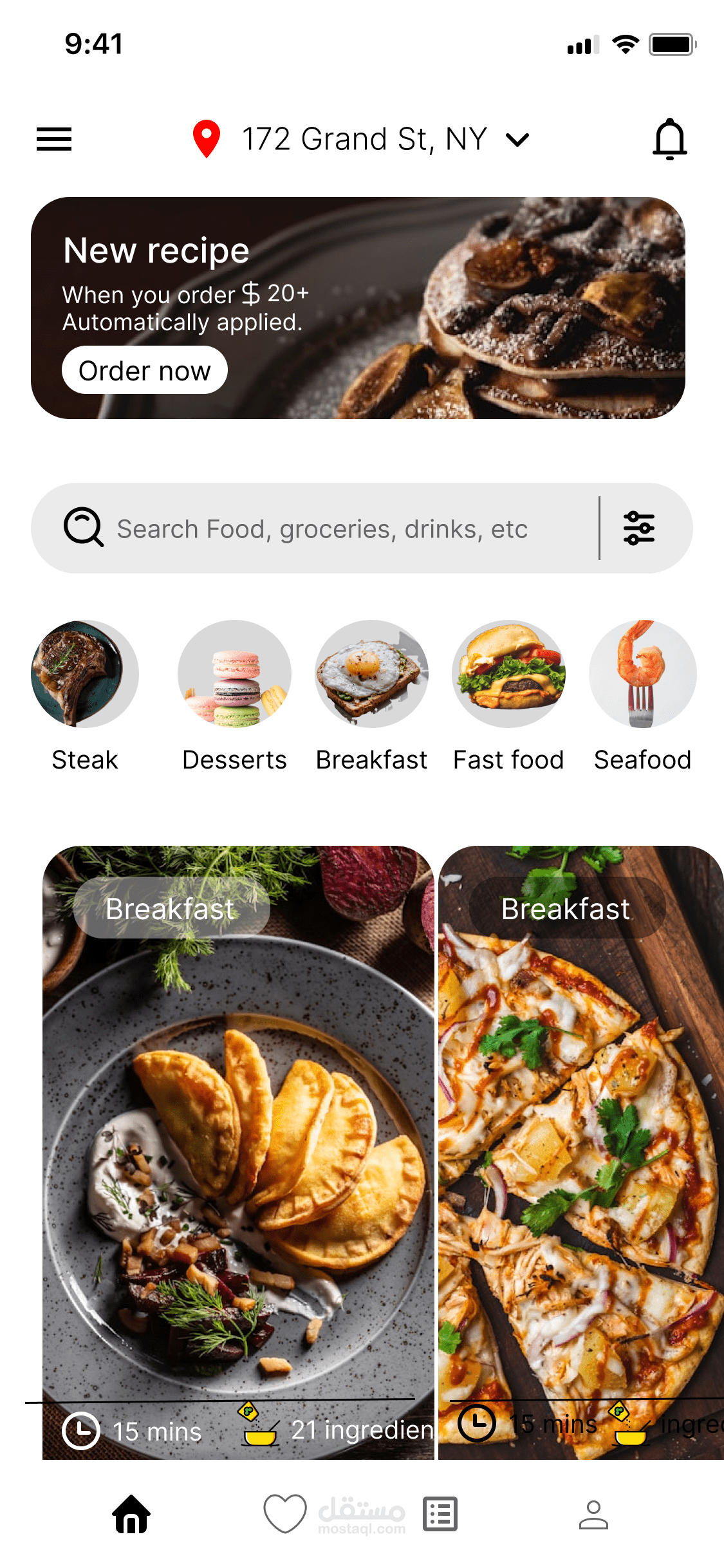This screenshot has width=724, height=1568.
Task: Tap the Order now button
Action: 145,371
